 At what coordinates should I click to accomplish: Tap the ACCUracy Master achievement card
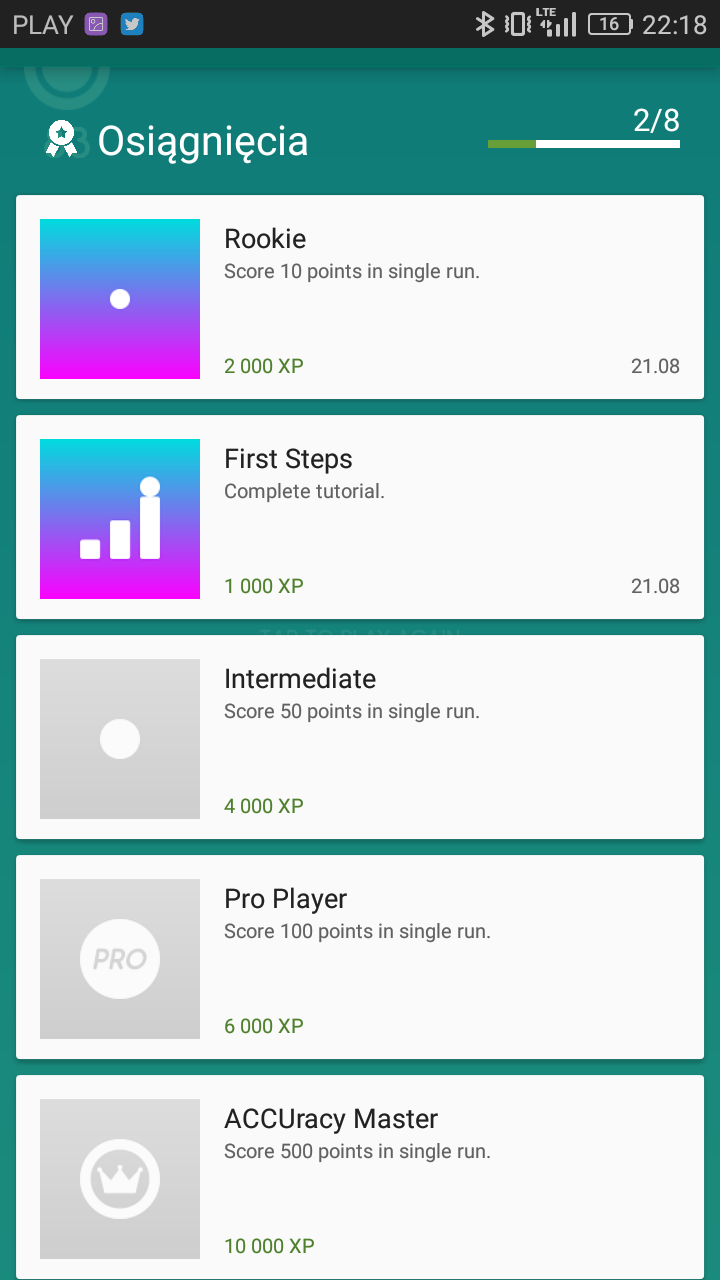click(x=360, y=1177)
